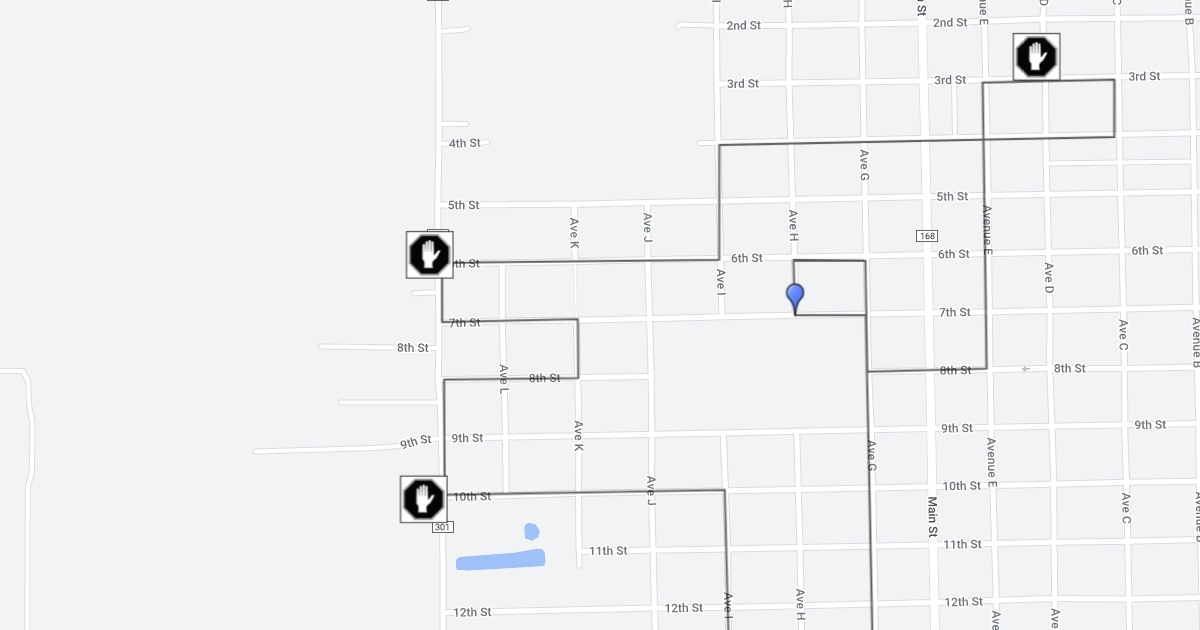Tap the blue location pin near Ave H

click(795, 298)
